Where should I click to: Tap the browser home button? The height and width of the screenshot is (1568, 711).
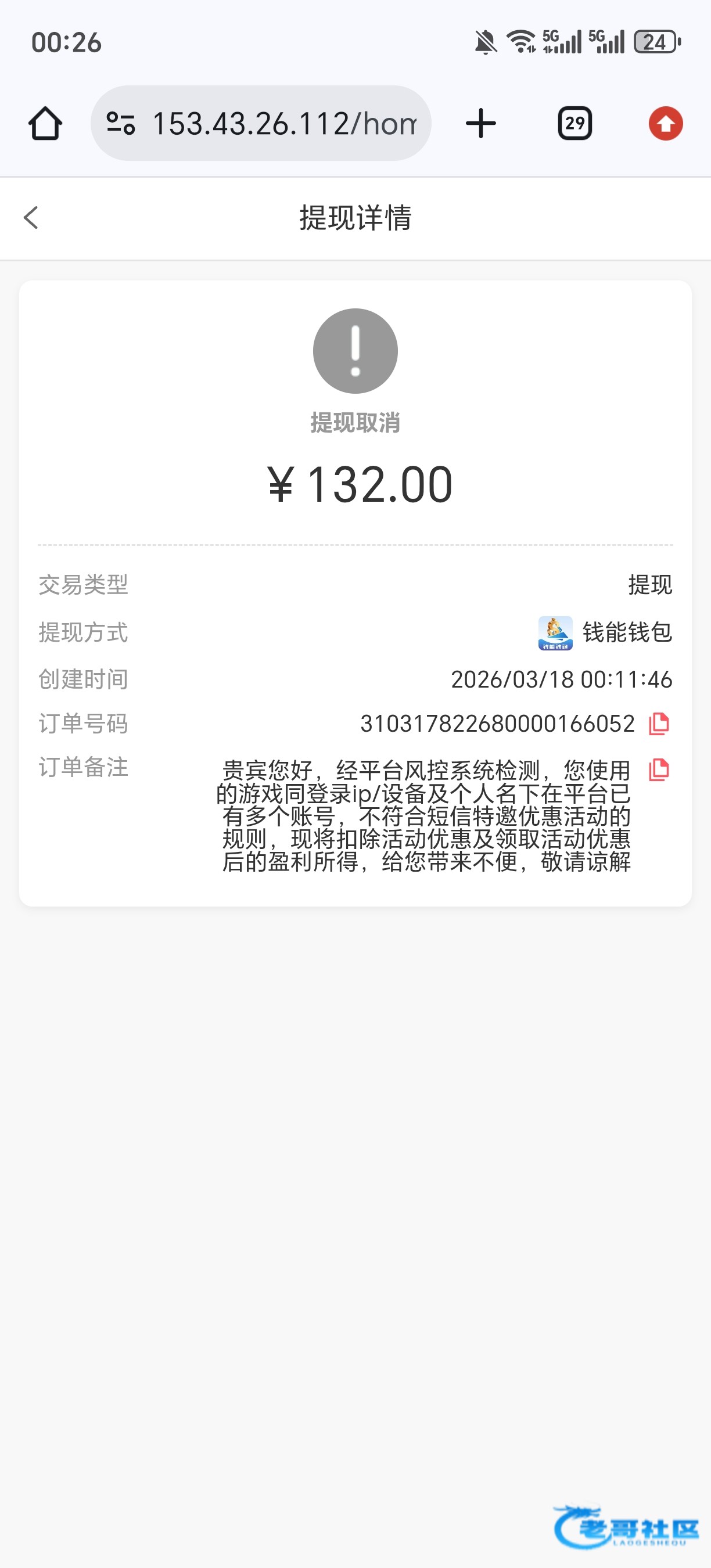click(x=45, y=124)
